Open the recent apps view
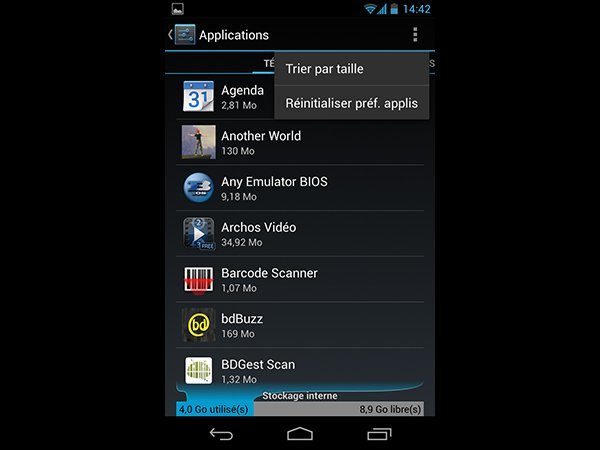The image size is (600, 450). [379, 433]
